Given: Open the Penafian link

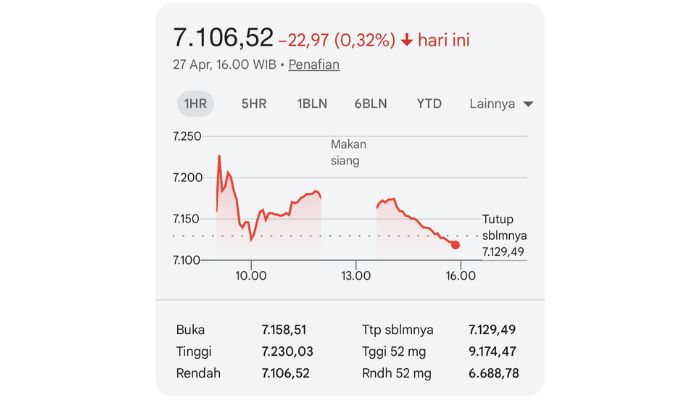Looking at the screenshot, I should click(314, 64).
